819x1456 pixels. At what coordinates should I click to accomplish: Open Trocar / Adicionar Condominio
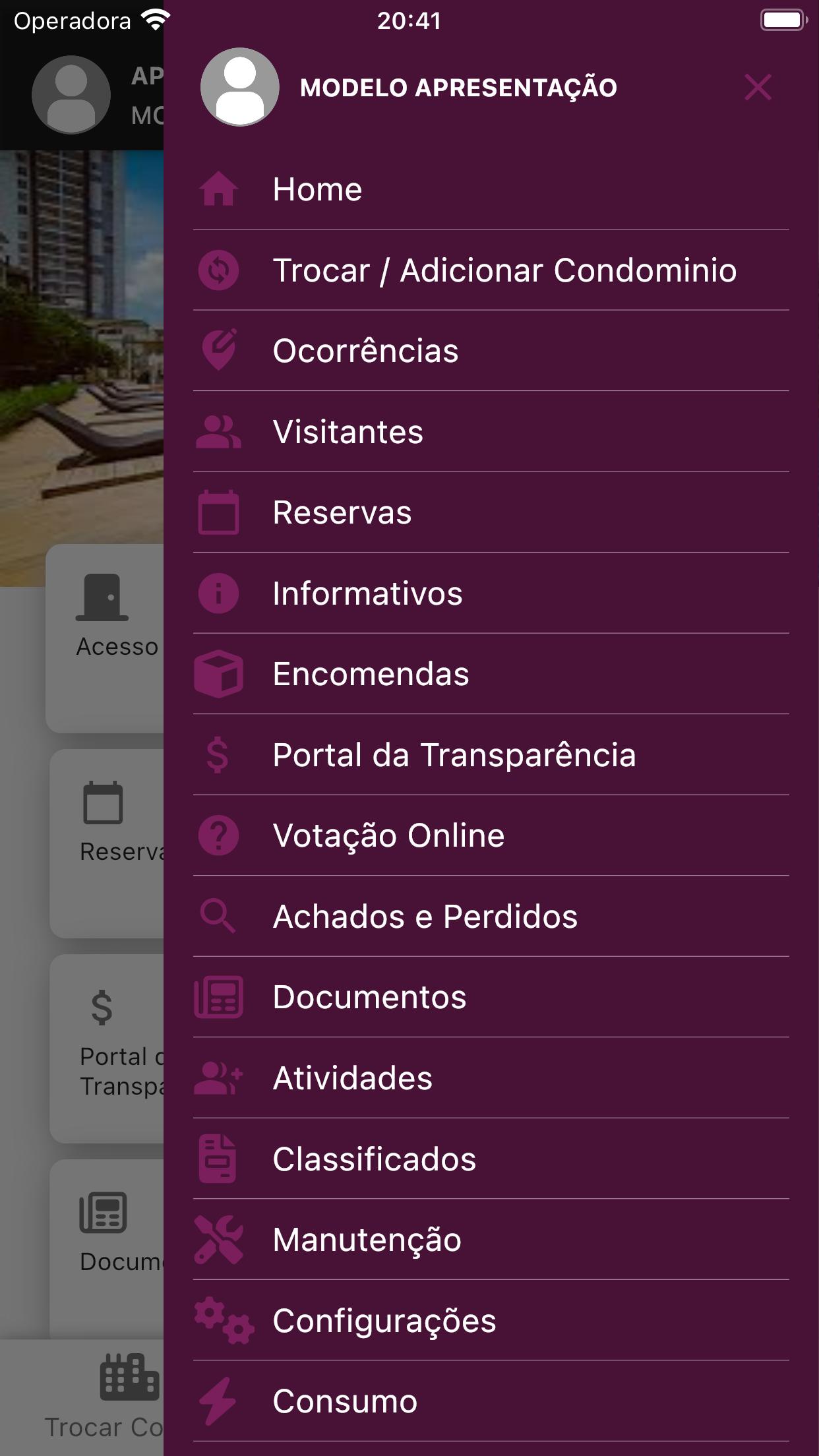click(x=491, y=270)
